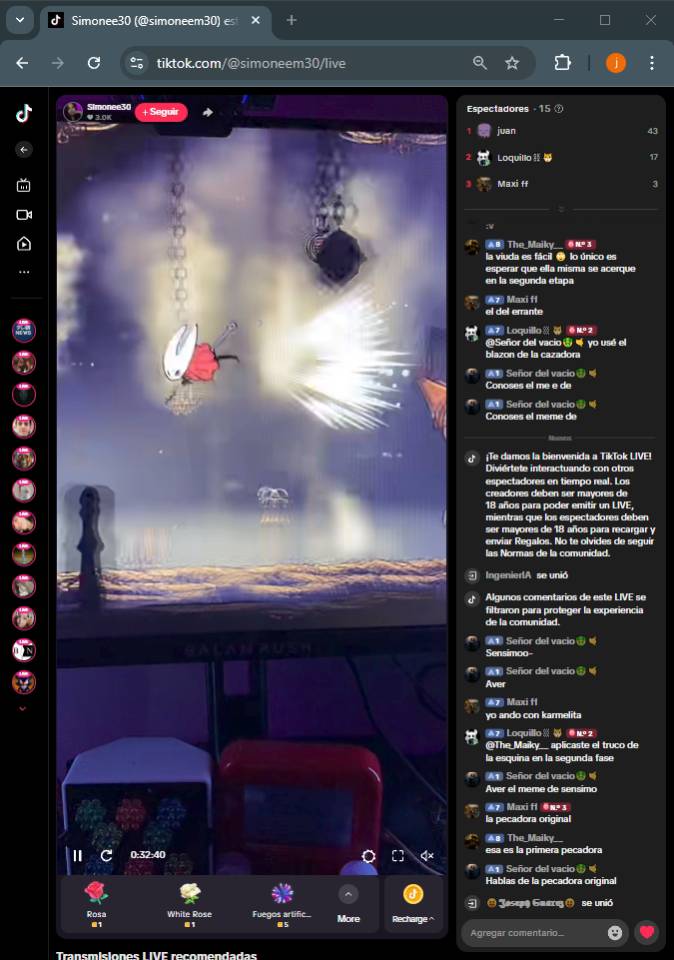
Task: Open top viewer juan's profile
Action: (506, 131)
